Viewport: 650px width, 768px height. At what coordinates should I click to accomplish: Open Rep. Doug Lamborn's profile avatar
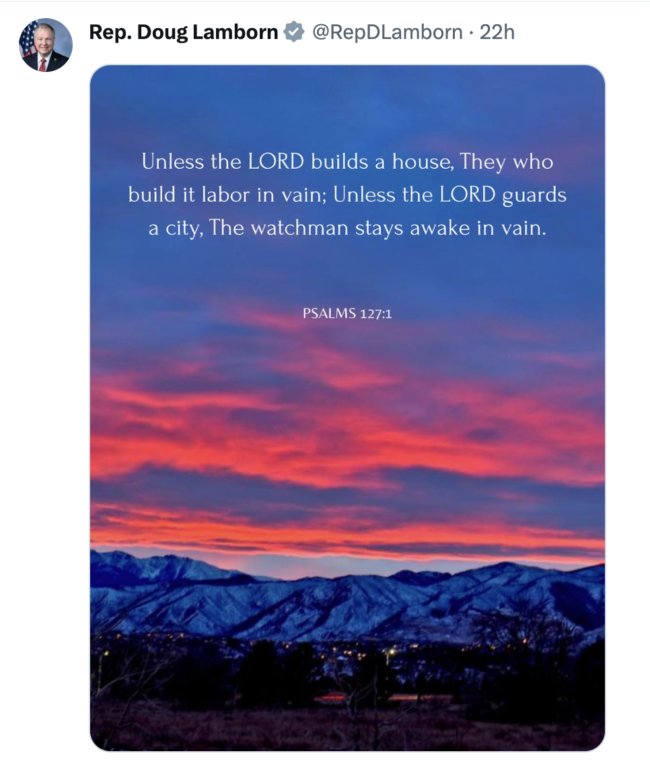pyautogui.click(x=46, y=45)
